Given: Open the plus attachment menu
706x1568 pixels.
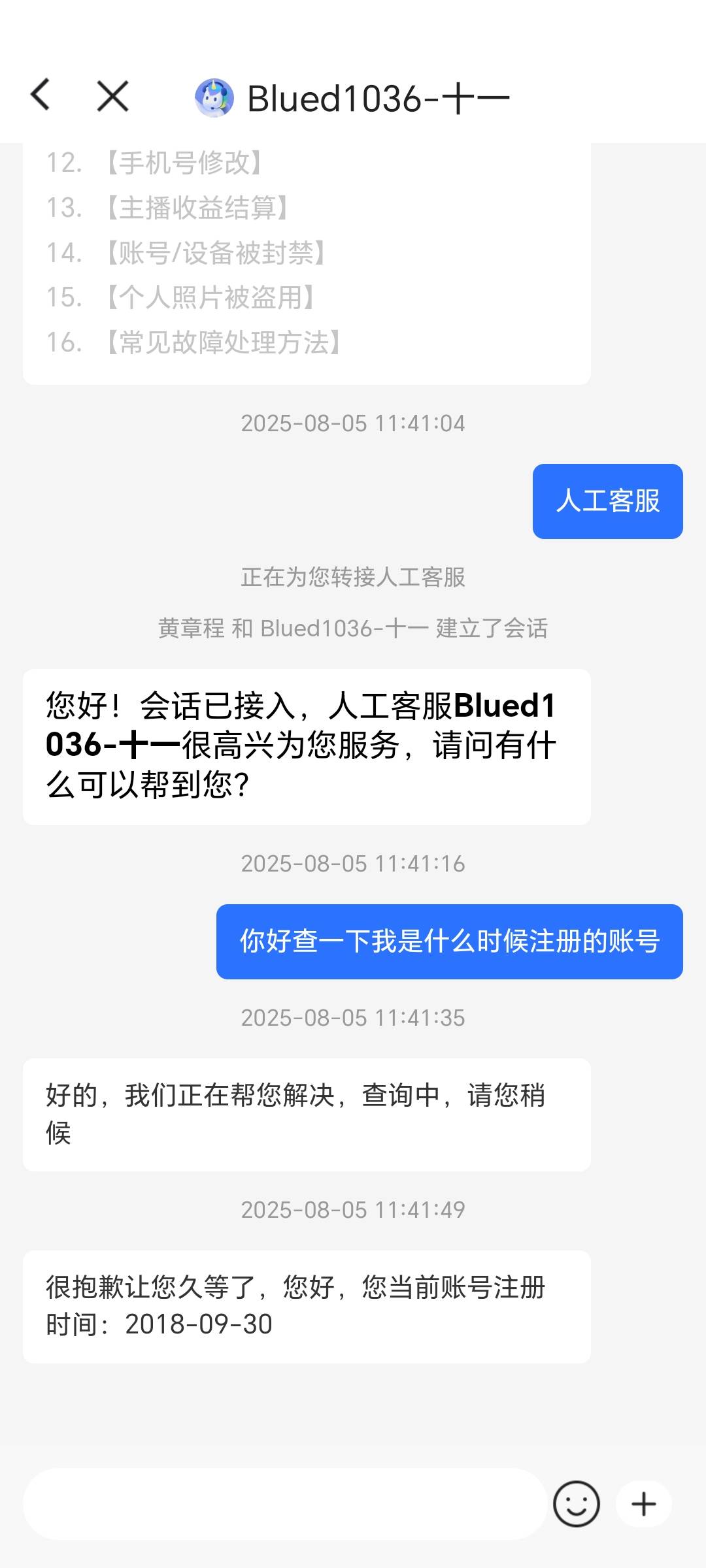Looking at the screenshot, I should (644, 1504).
